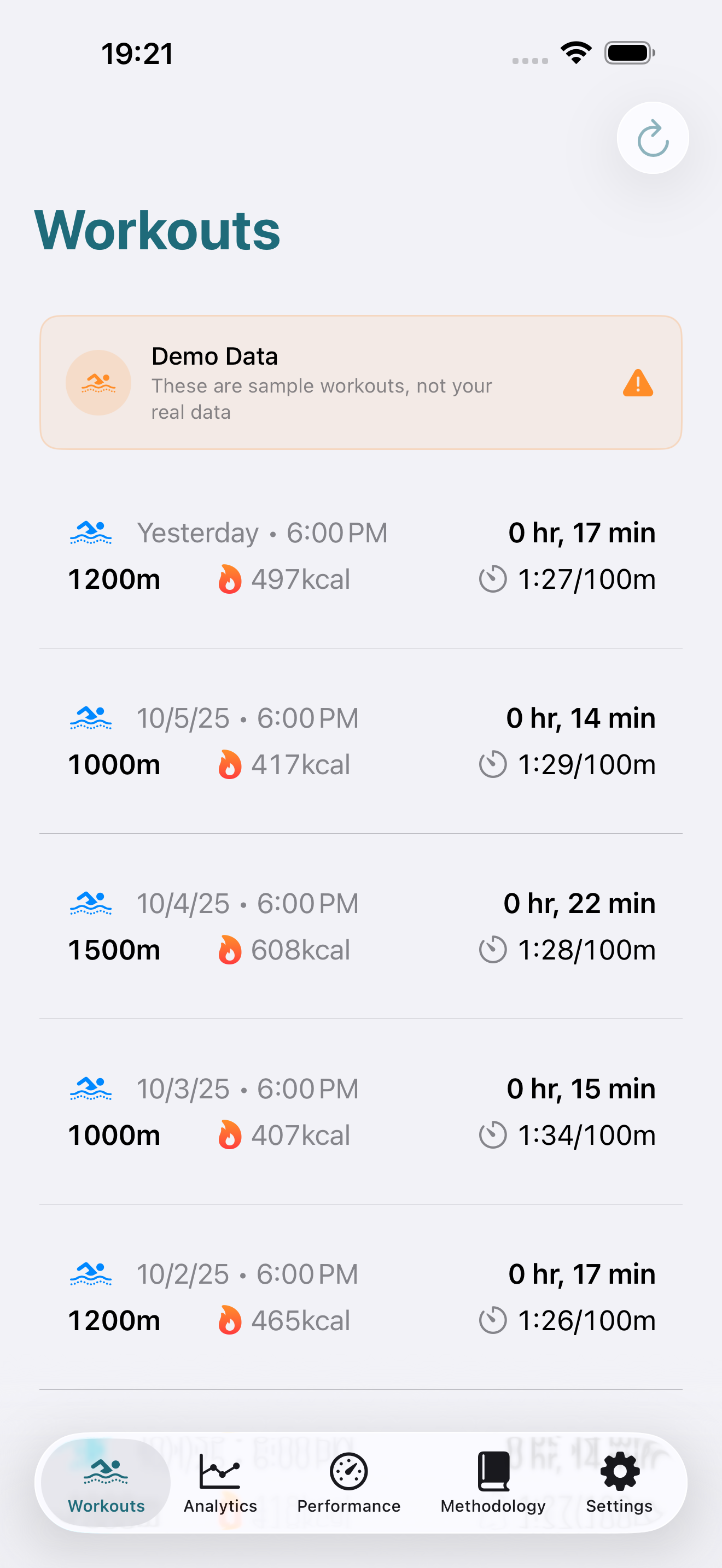
Task: Tap the flame icon next to 608kcal
Action: click(x=230, y=949)
